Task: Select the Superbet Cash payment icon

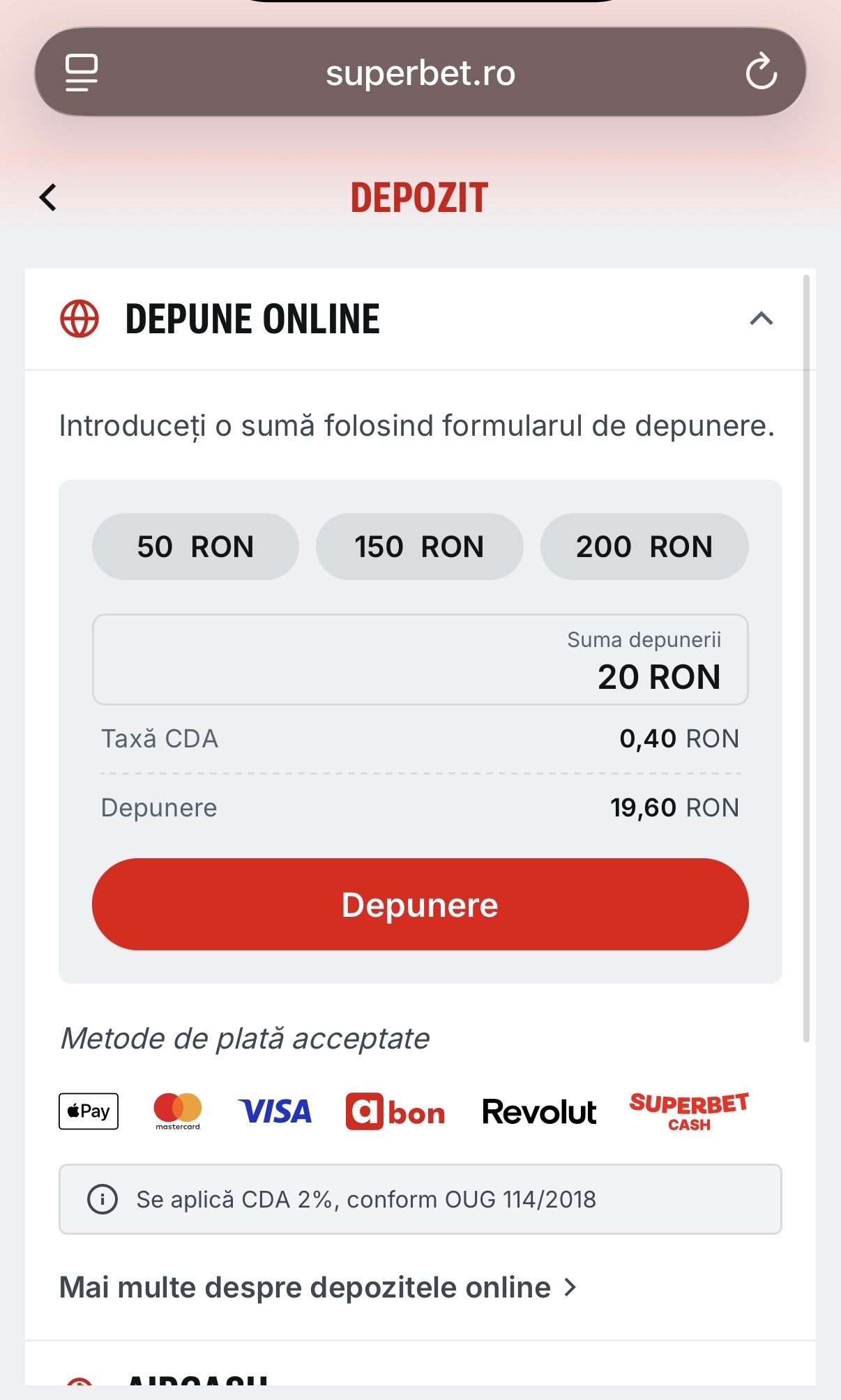Action: [x=689, y=1110]
